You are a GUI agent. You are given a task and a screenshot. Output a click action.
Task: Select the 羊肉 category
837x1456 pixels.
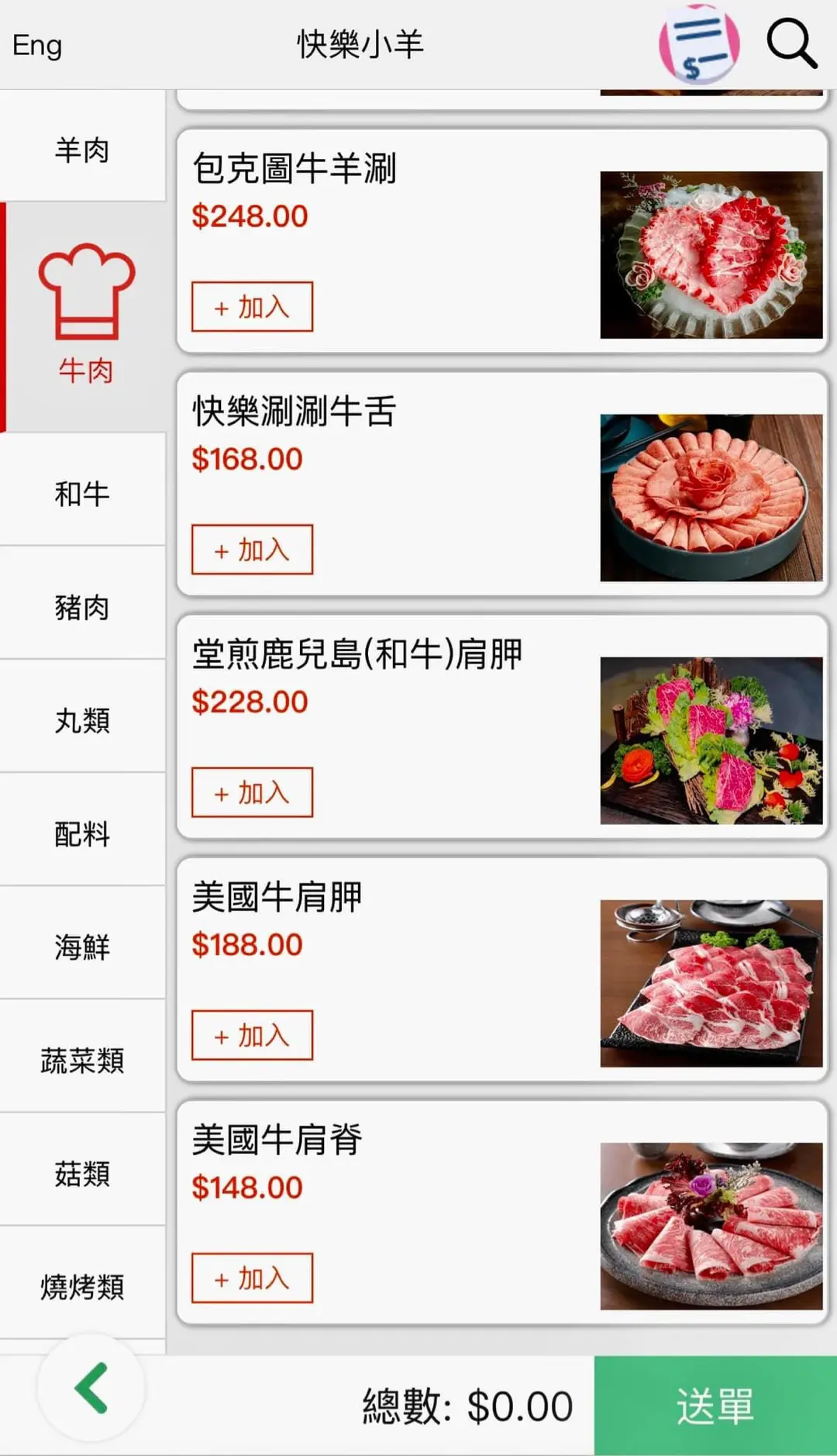click(x=82, y=149)
